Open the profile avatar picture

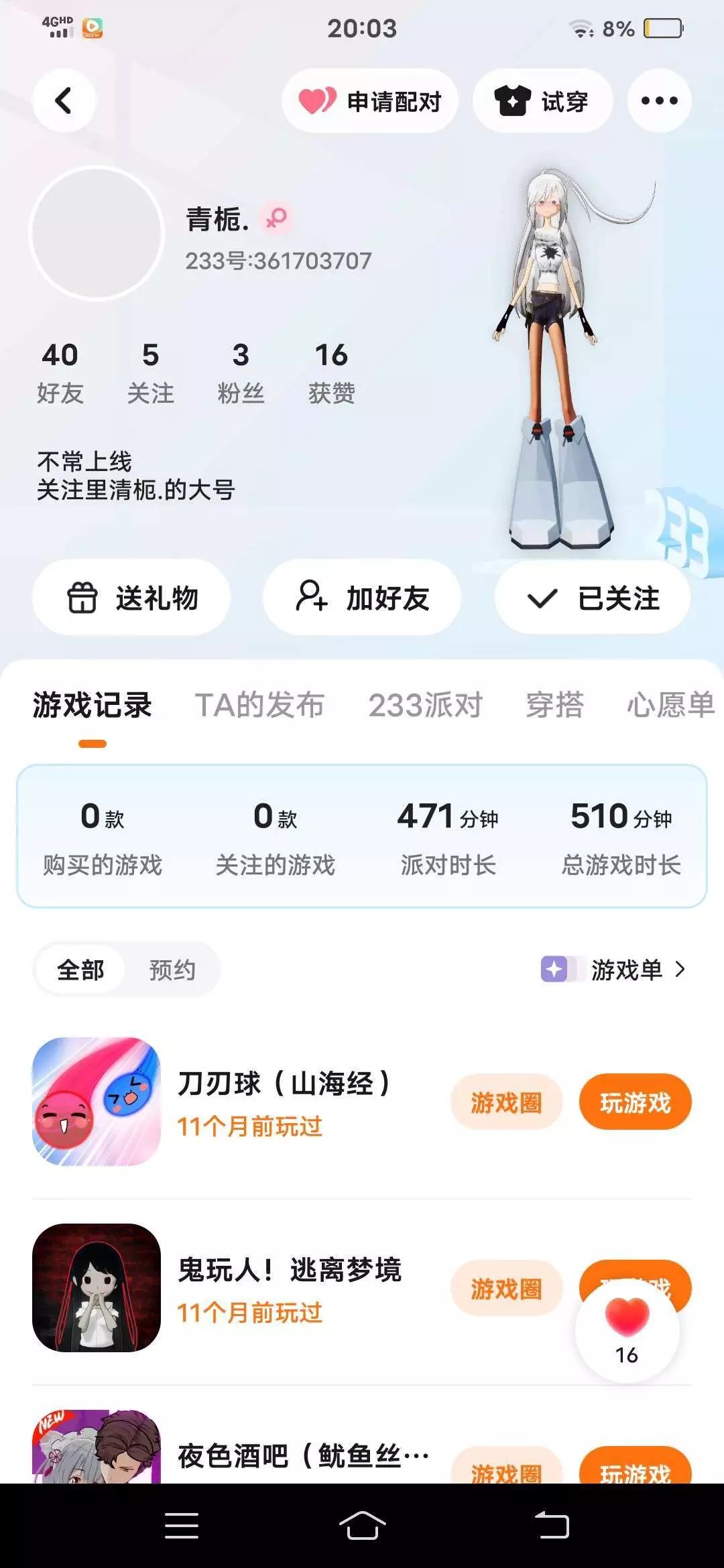(x=97, y=233)
